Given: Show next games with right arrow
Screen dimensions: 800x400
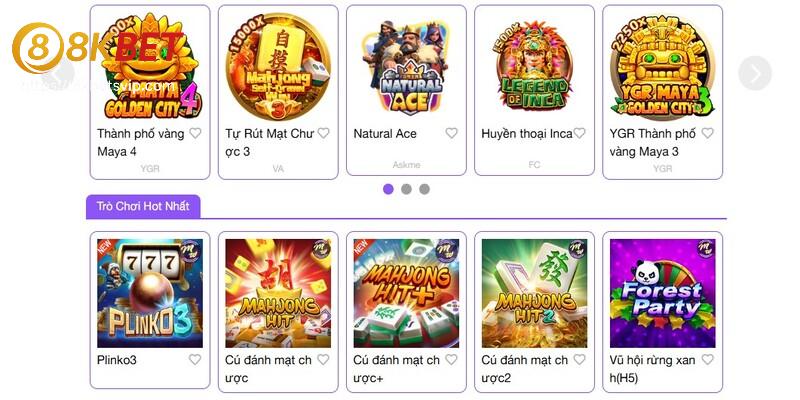Looking at the screenshot, I should click(755, 72).
